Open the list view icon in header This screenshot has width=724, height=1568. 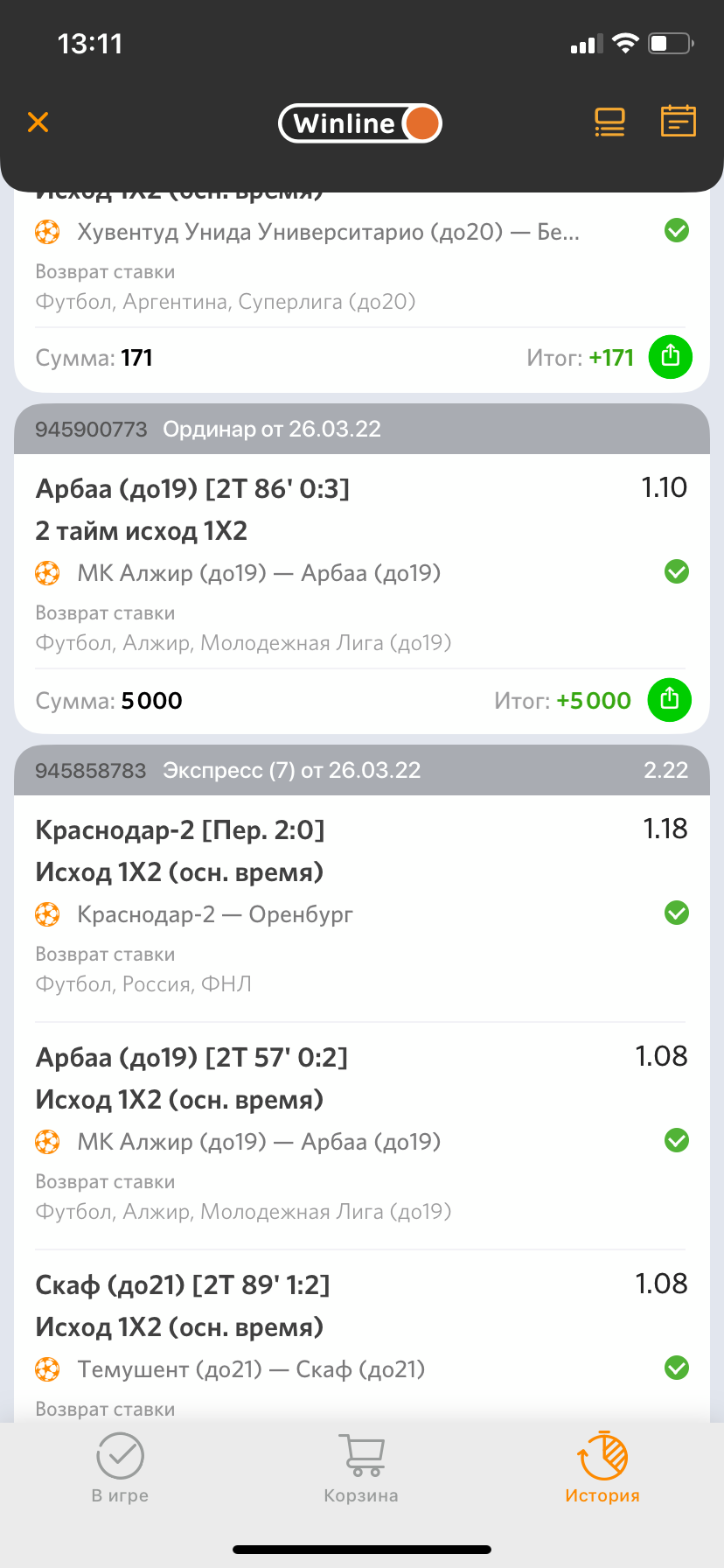click(609, 122)
